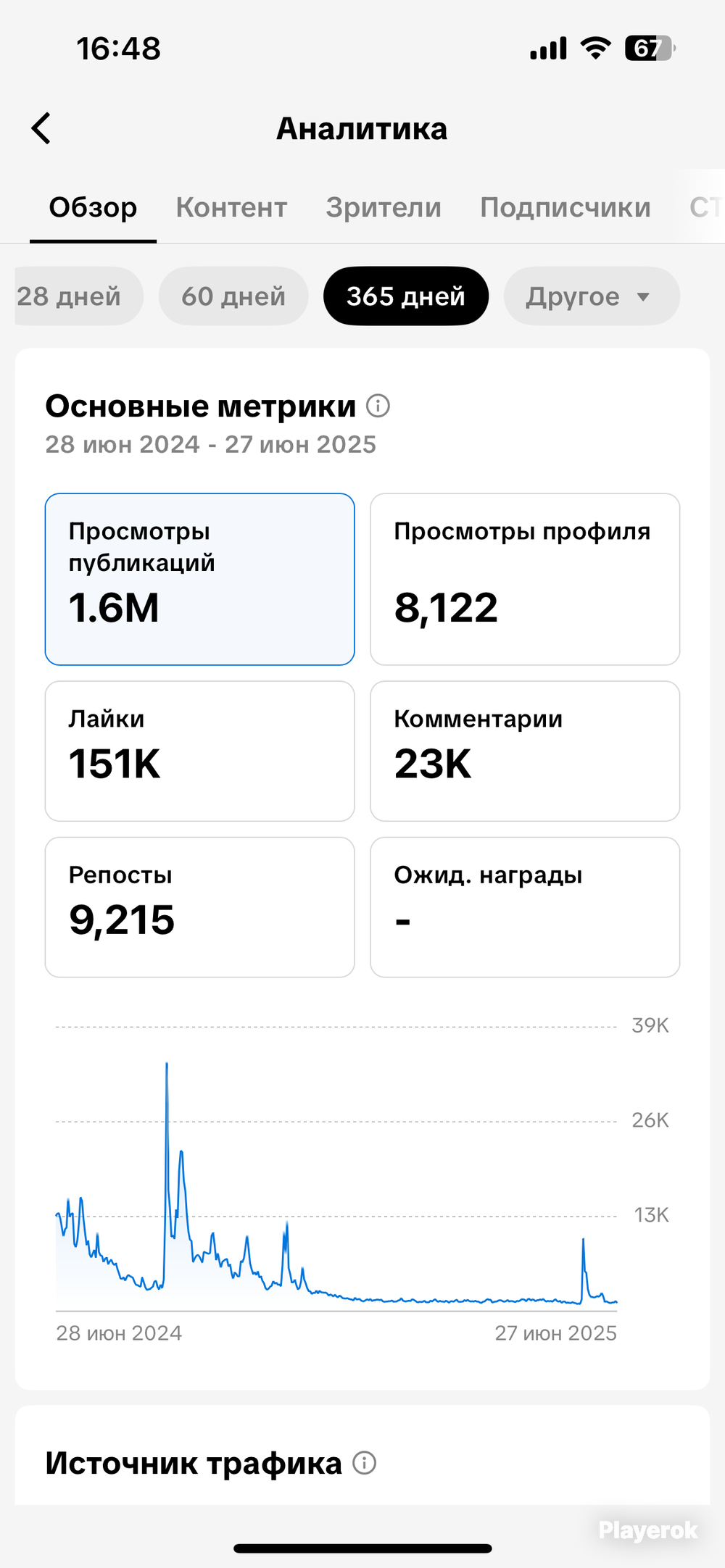Switch to the Подписчики tab
725x1568 pixels.
point(565,207)
